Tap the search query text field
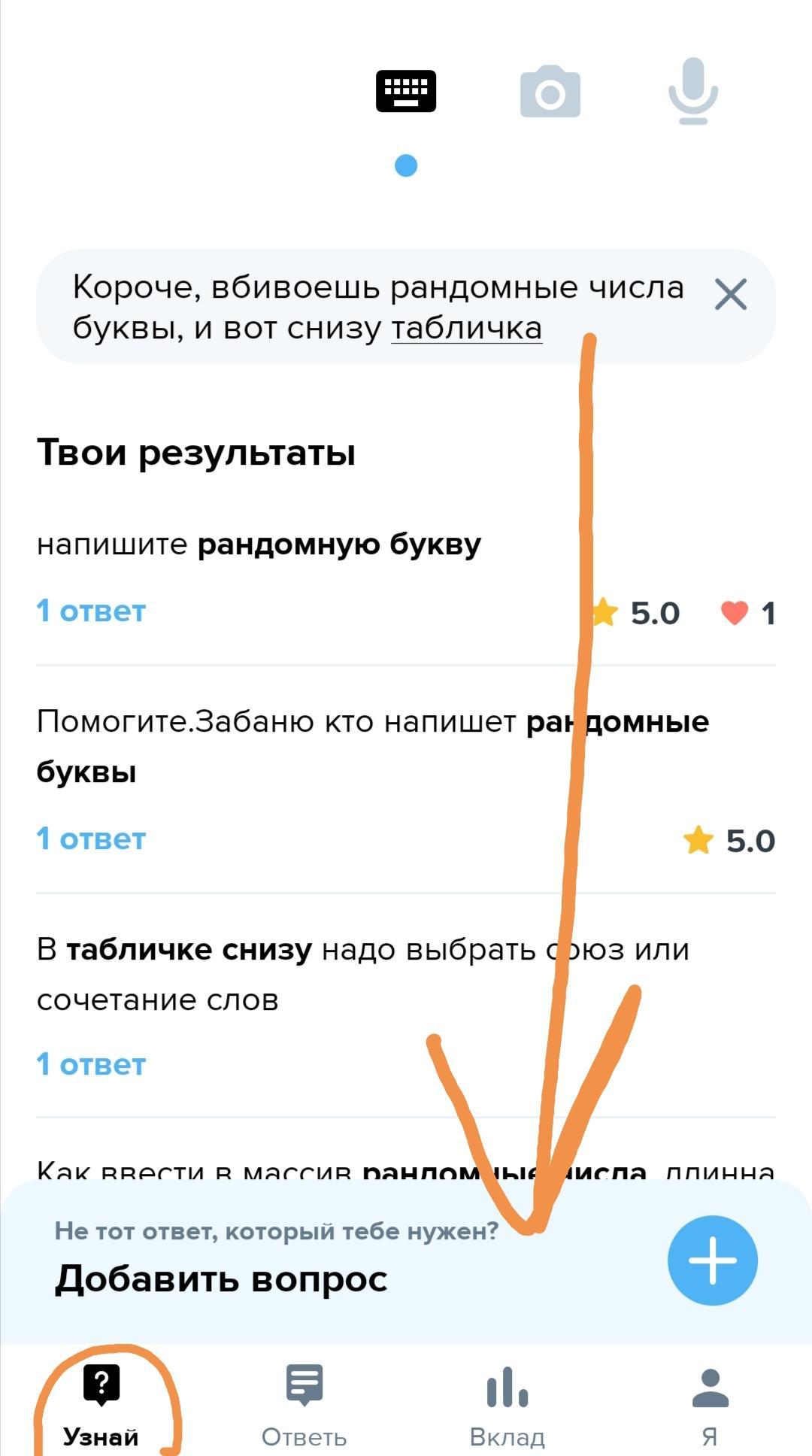 click(376, 307)
